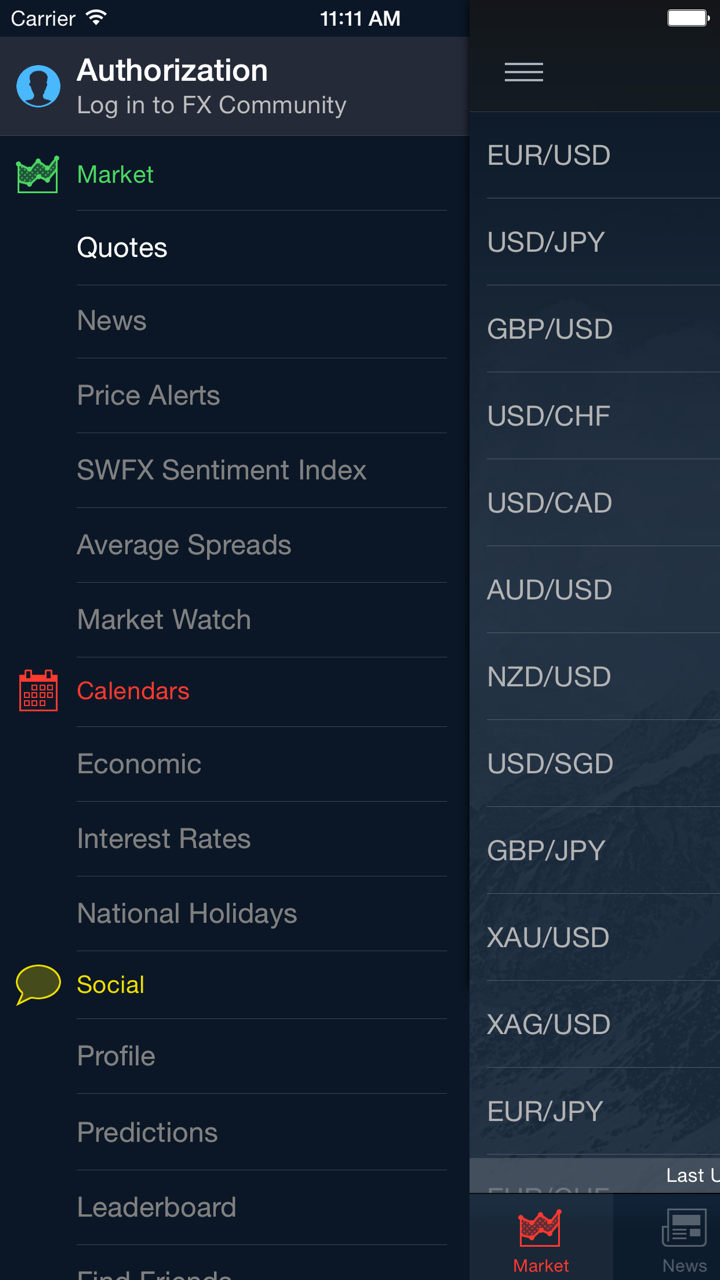Open the Profile menu item
This screenshot has height=1280, width=720.
pyautogui.click(x=116, y=1056)
